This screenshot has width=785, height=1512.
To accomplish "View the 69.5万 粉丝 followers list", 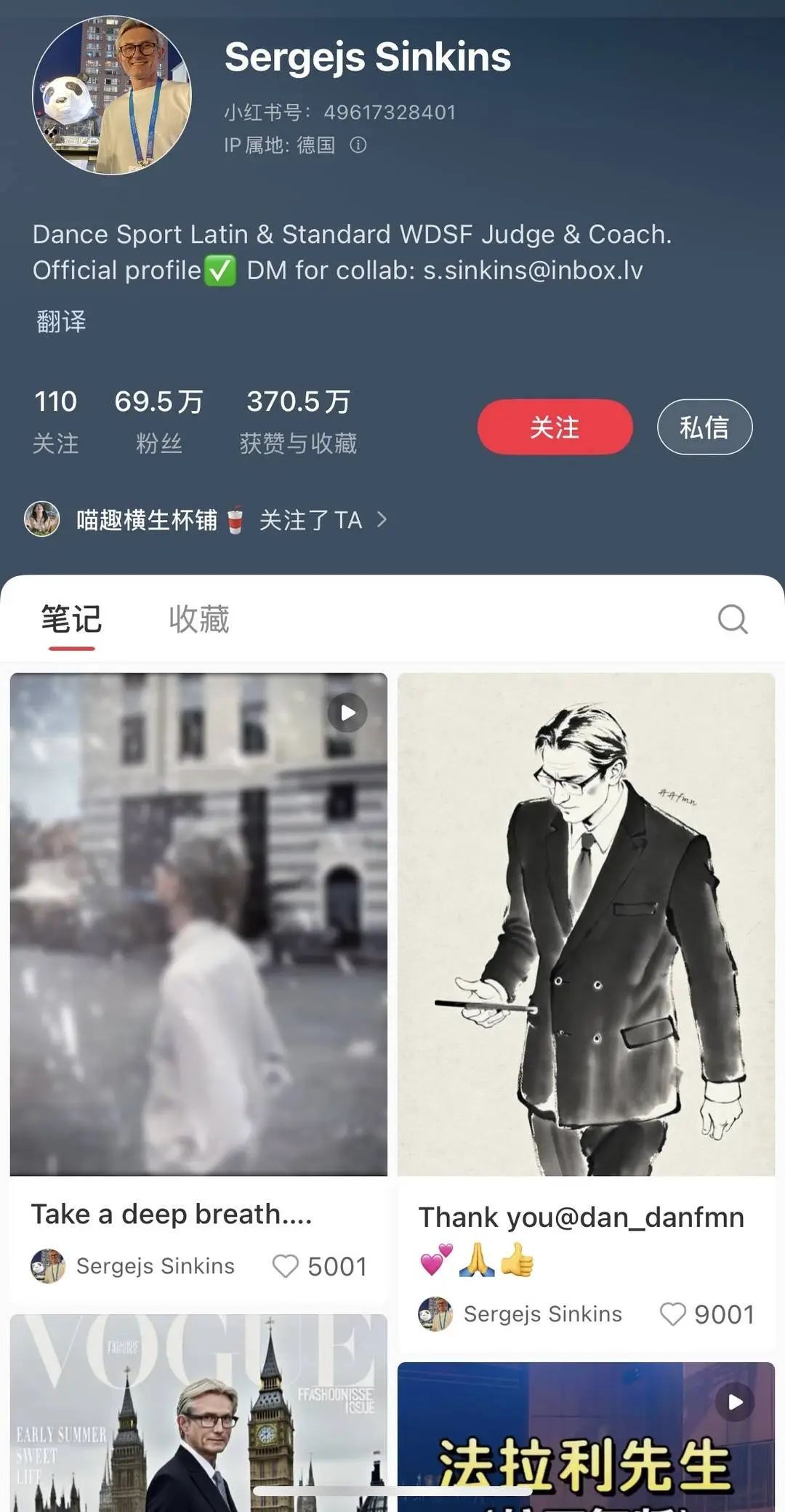I will (x=158, y=420).
